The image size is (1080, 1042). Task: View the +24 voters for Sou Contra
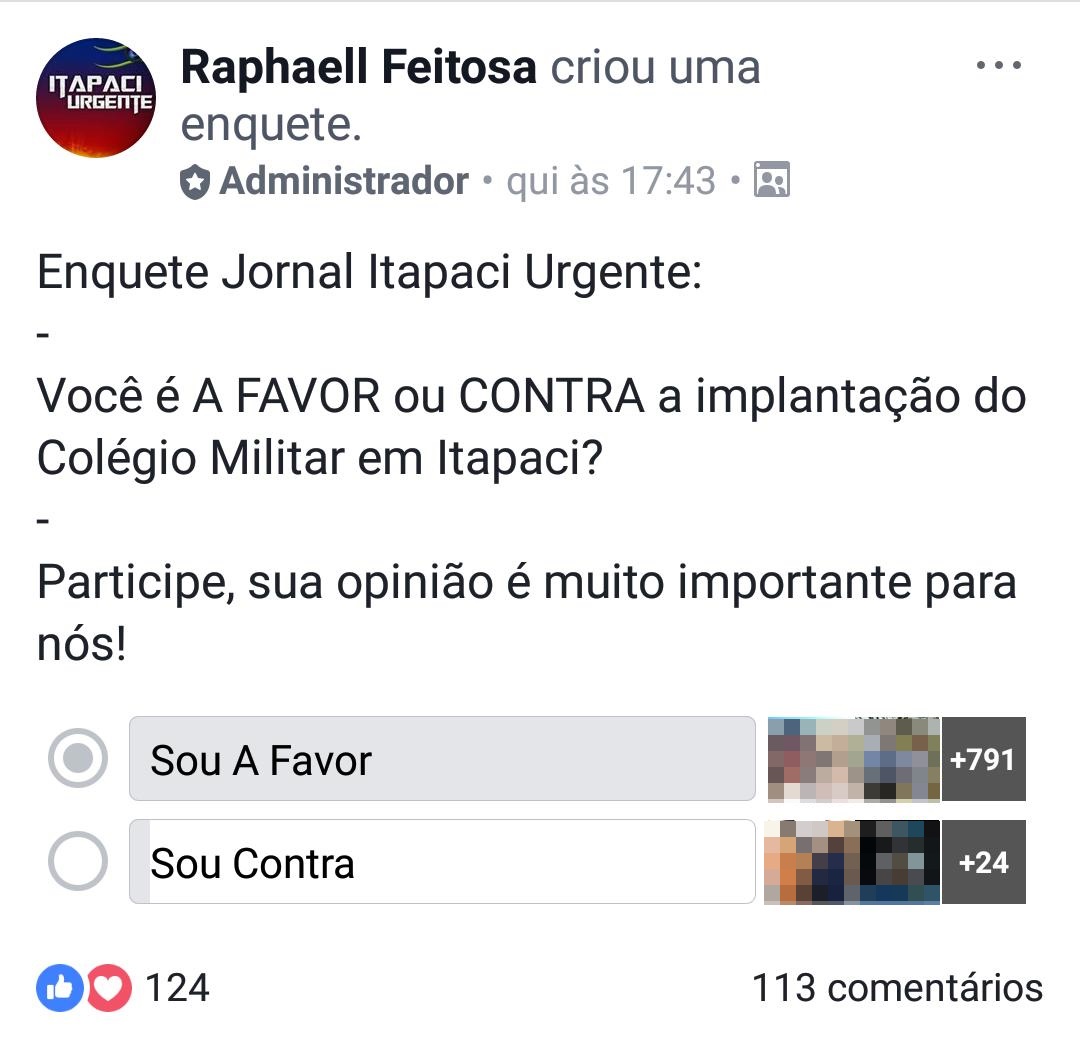pyautogui.click(x=983, y=862)
